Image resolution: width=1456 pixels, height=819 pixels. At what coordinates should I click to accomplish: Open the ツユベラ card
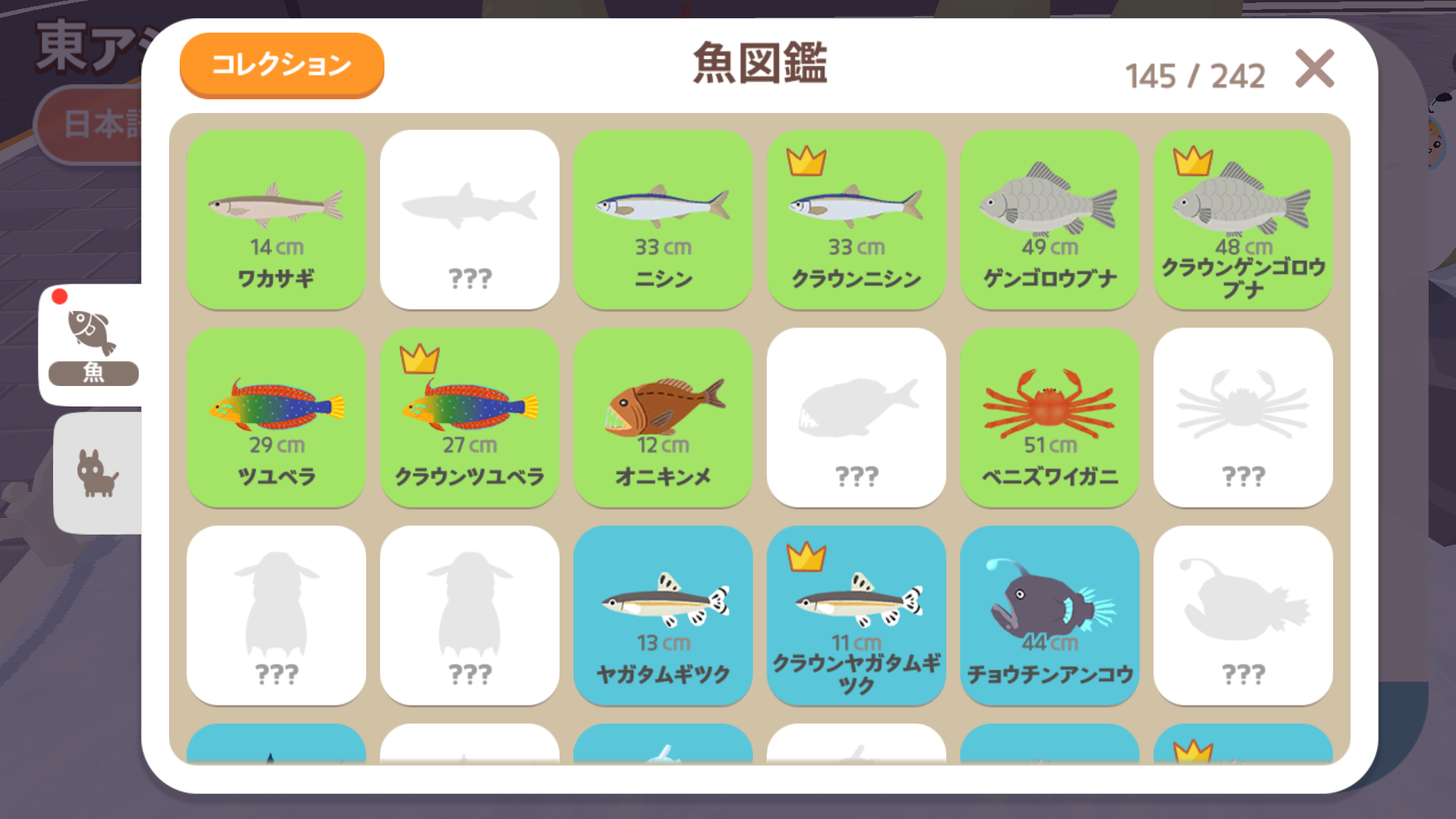pyautogui.click(x=276, y=418)
